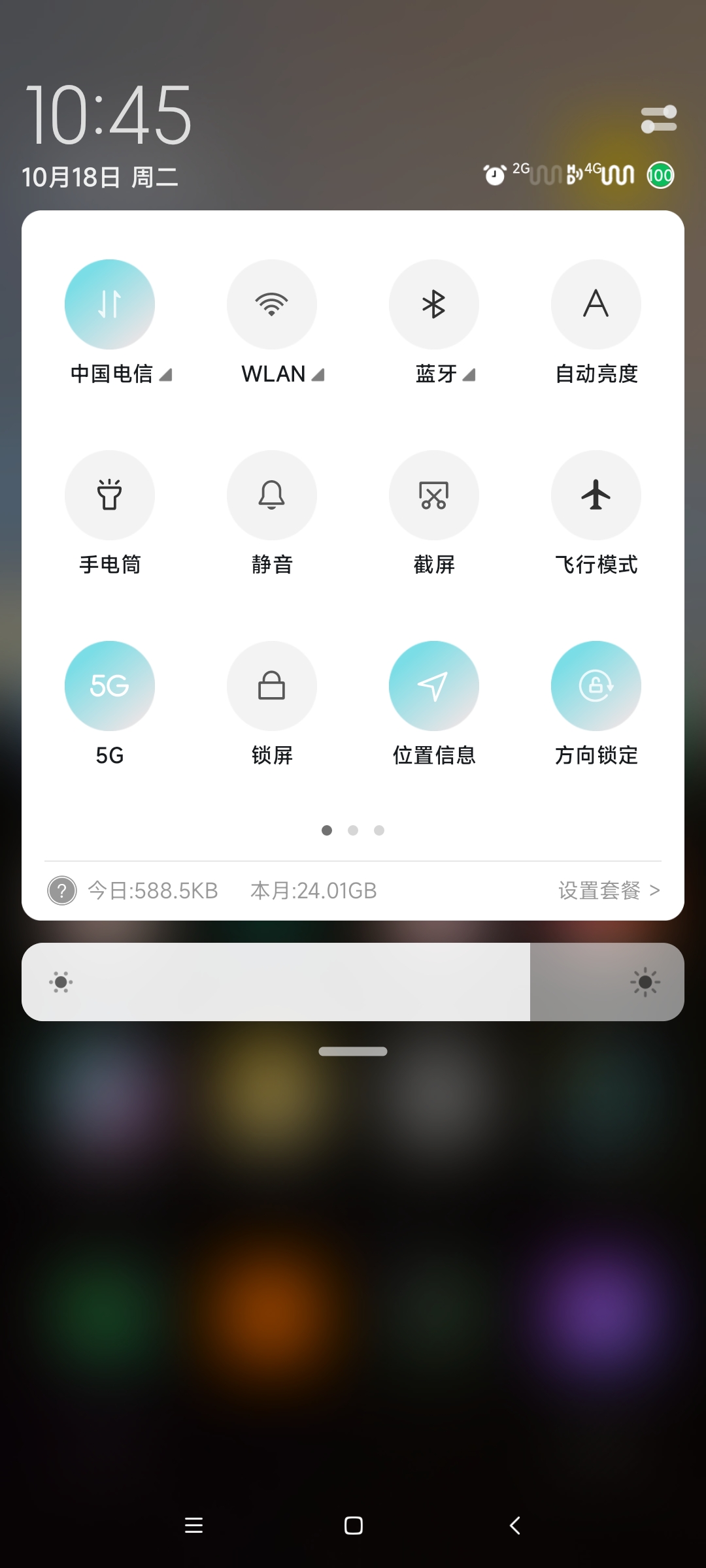Turn on the 手电筒 flashlight
The width and height of the screenshot is (706, 1568).
pos(110,495)
